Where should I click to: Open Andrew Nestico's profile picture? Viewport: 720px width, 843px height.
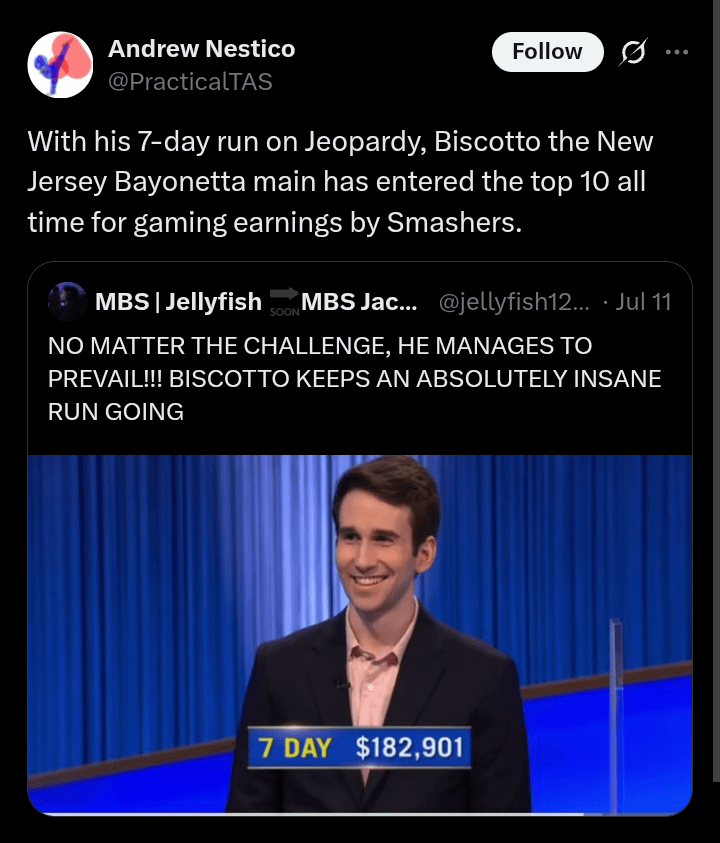click(x=60, y=65)
